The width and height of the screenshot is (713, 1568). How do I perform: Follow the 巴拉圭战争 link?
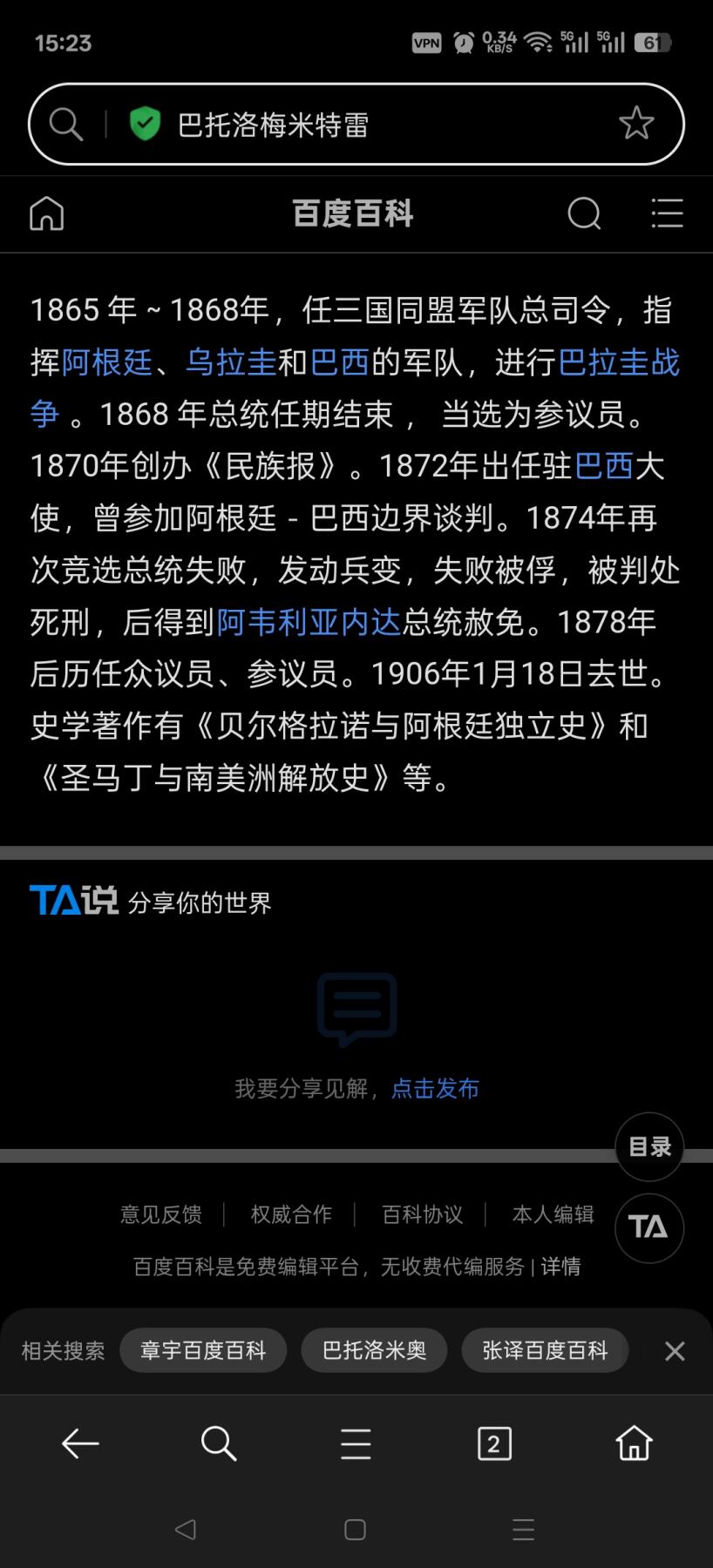618,362
